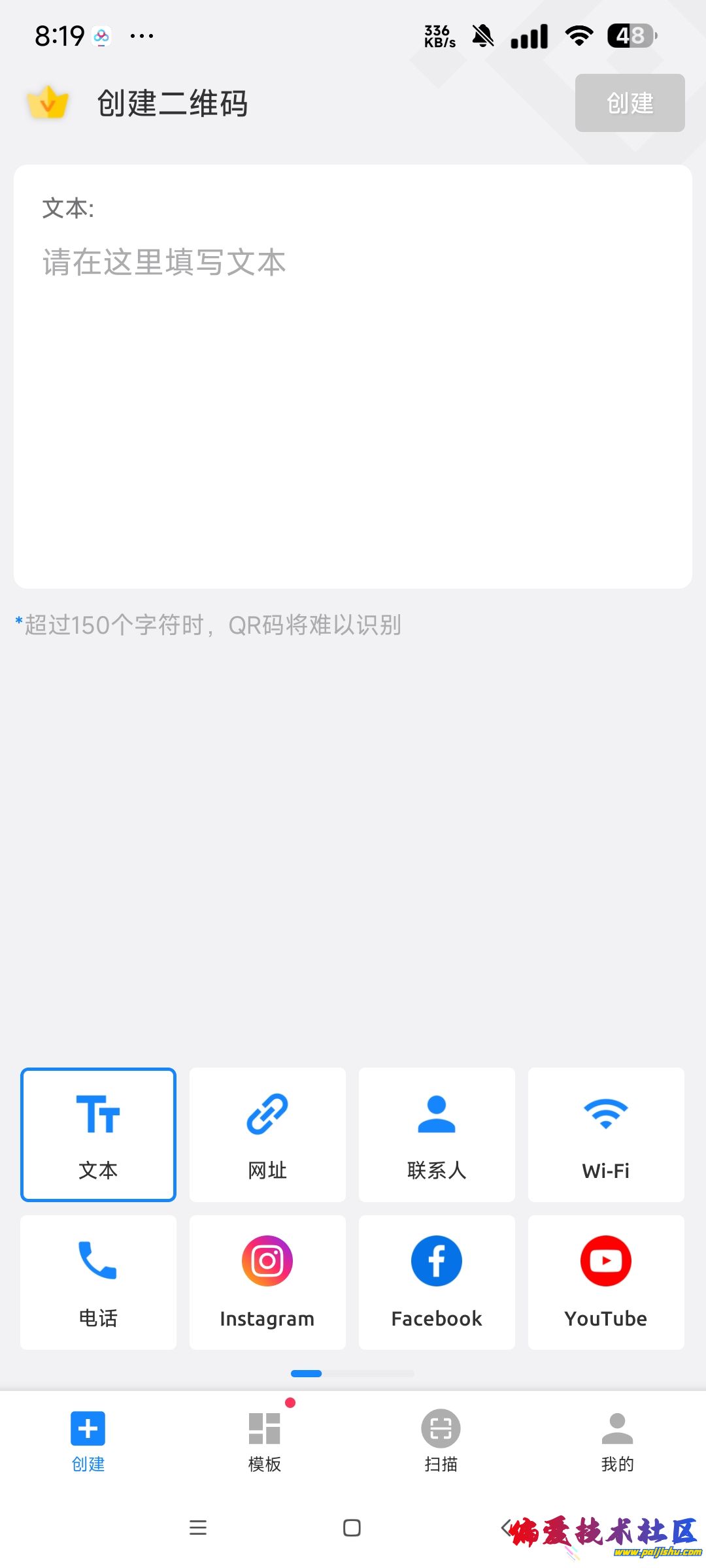Choose the 电话 QR type
The height and width of the screenshot is (1568, 706).
(x=98, y=1282)
